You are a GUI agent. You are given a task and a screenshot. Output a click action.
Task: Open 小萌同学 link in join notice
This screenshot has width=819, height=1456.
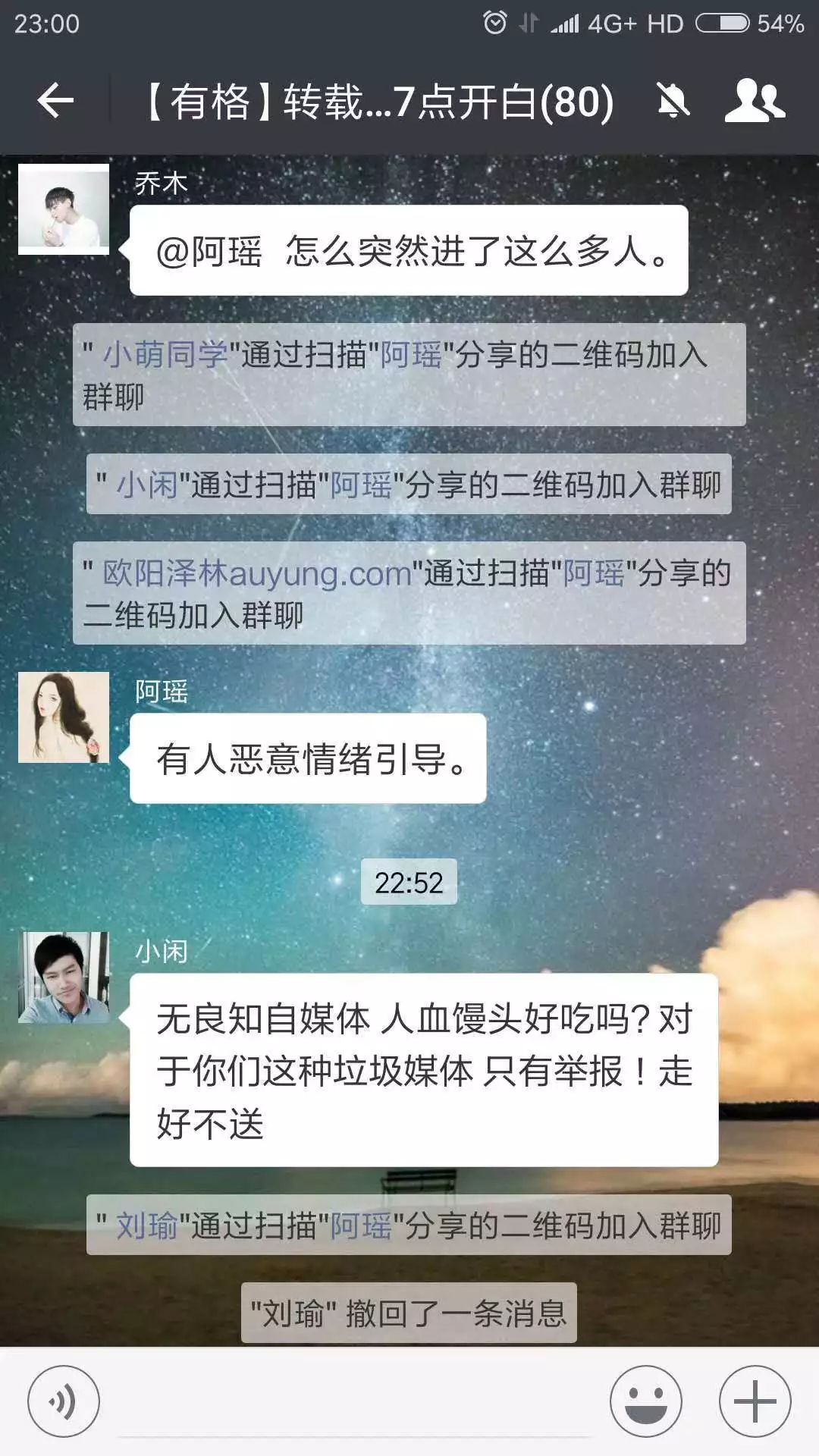(x=165, y=355)
